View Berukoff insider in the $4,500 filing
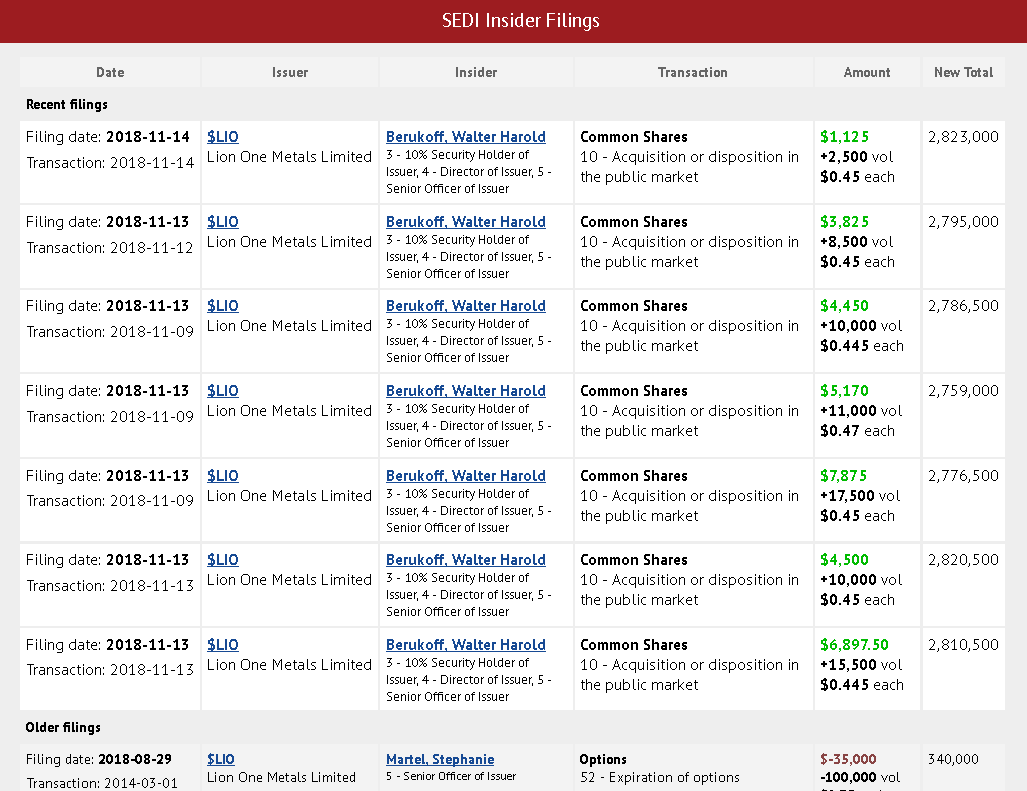 (x=465, y=560)
